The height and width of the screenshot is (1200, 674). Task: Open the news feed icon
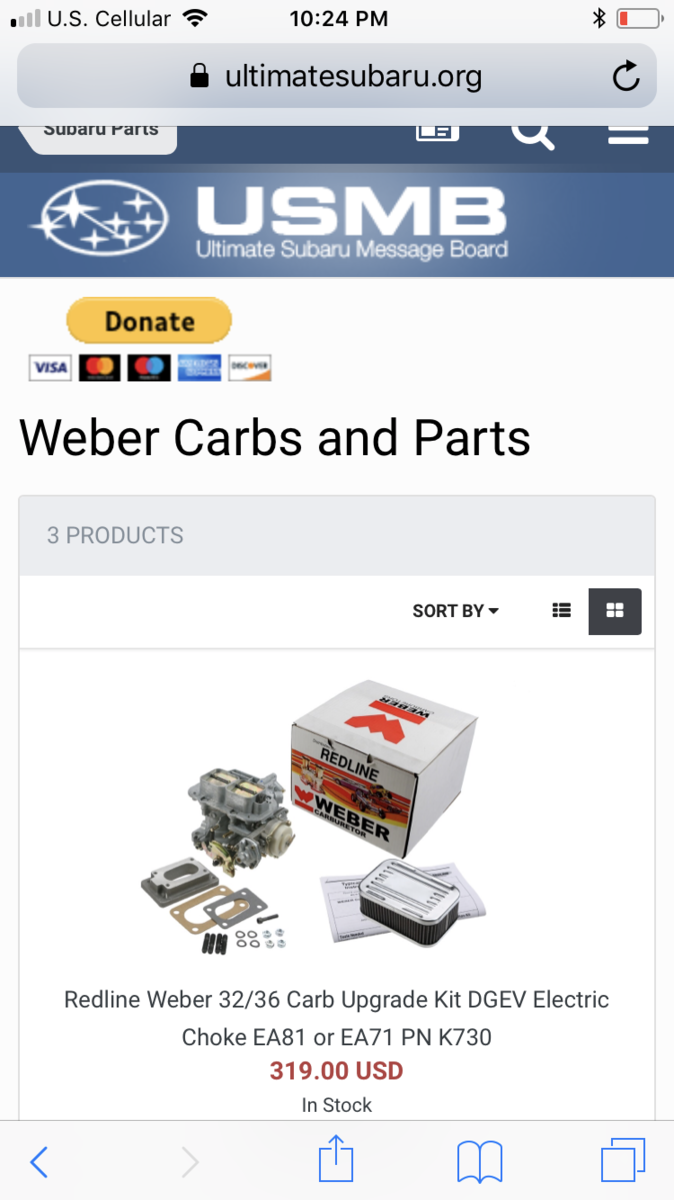click(x=437, y=132)
